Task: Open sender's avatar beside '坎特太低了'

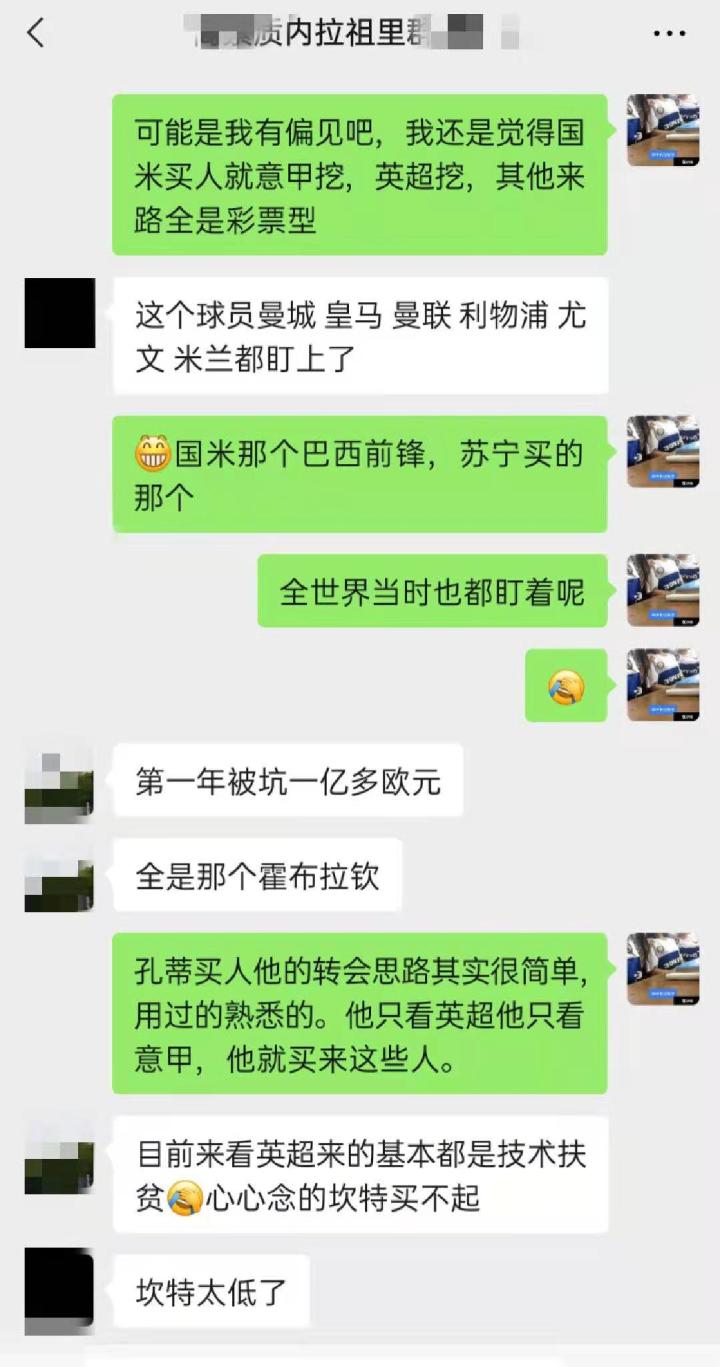Action: coord(60,1290)
